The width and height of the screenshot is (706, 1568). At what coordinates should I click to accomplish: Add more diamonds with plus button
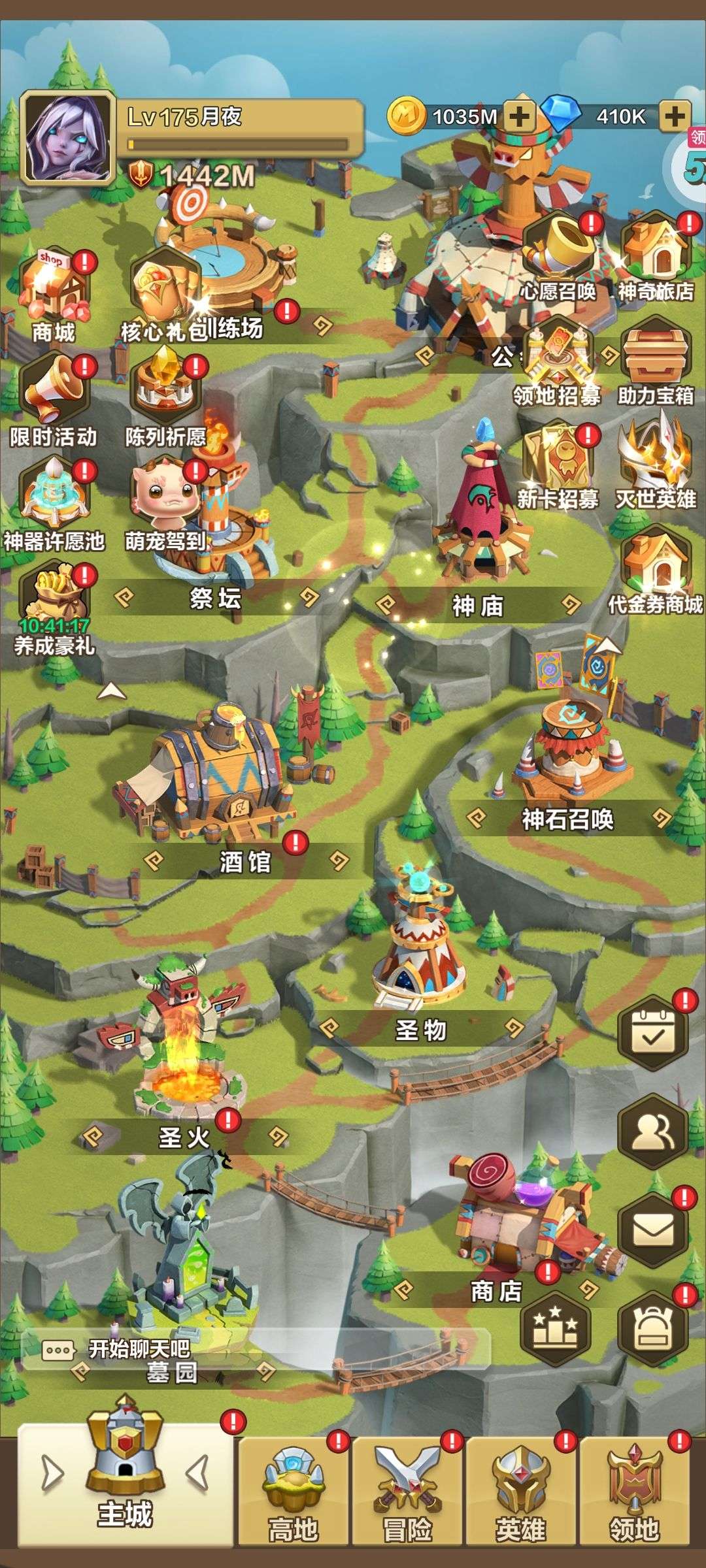pos(675,117)
